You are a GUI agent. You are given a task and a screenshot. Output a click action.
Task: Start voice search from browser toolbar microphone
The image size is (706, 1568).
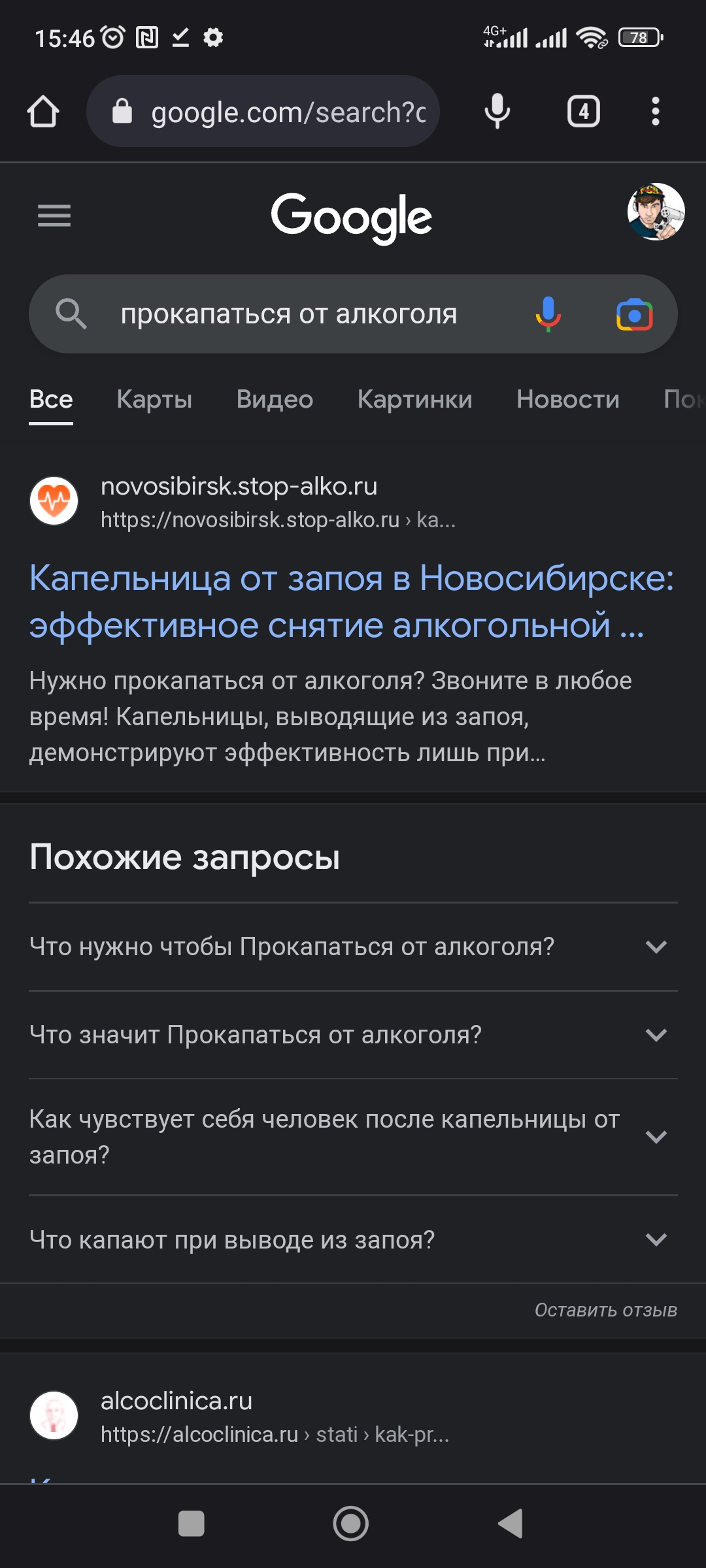point(497,112)
